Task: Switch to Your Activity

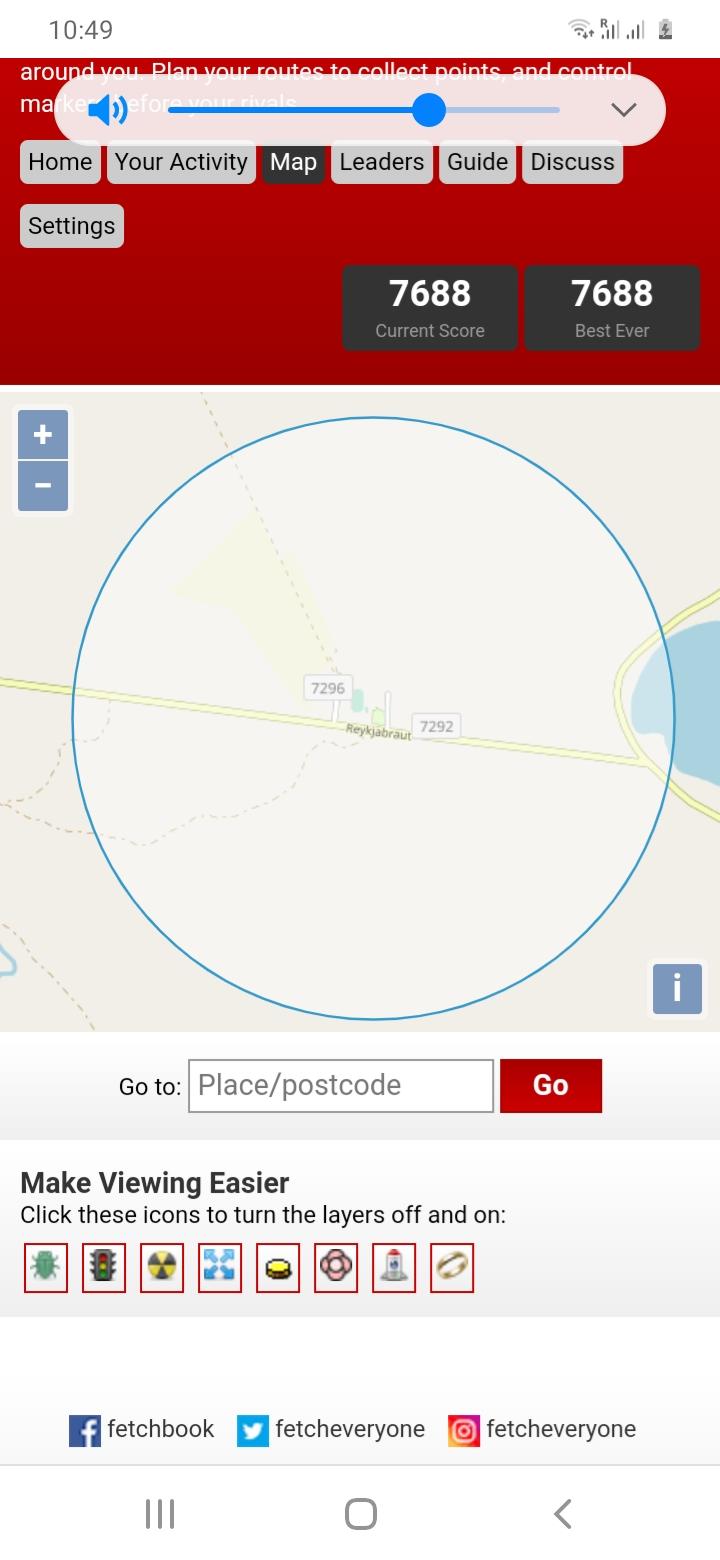Action: tap(181, 162)
